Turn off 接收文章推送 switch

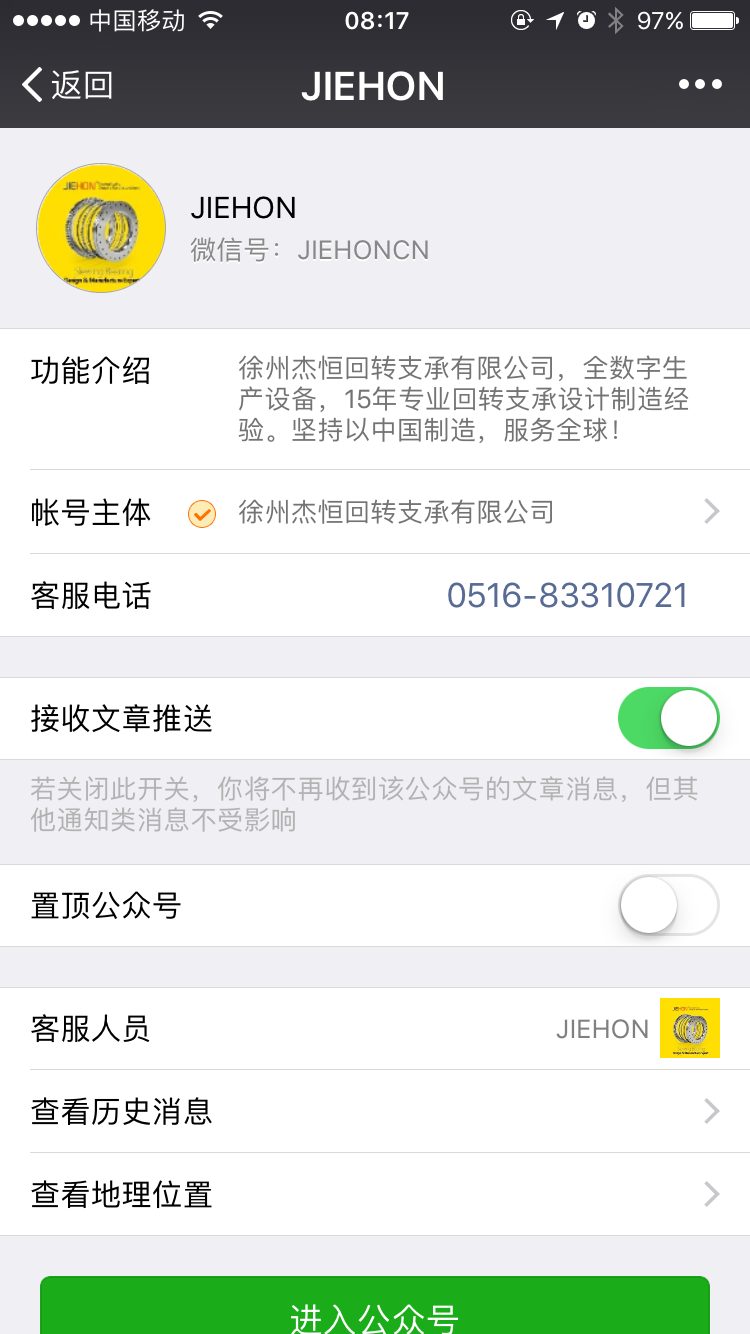click(x=668, y=719)
